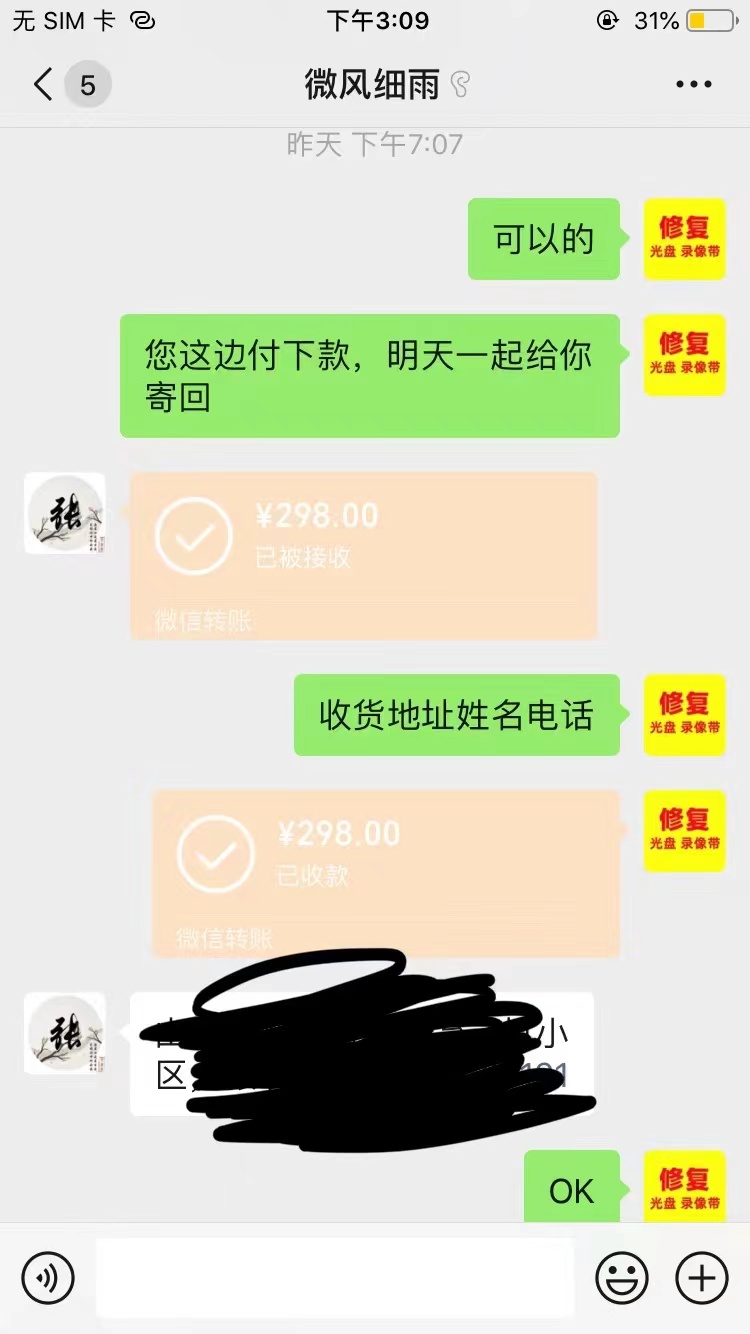Select the message bubble saying 可以的
The height and width of the screenshot is (1334, 750).
click(544, 239)
